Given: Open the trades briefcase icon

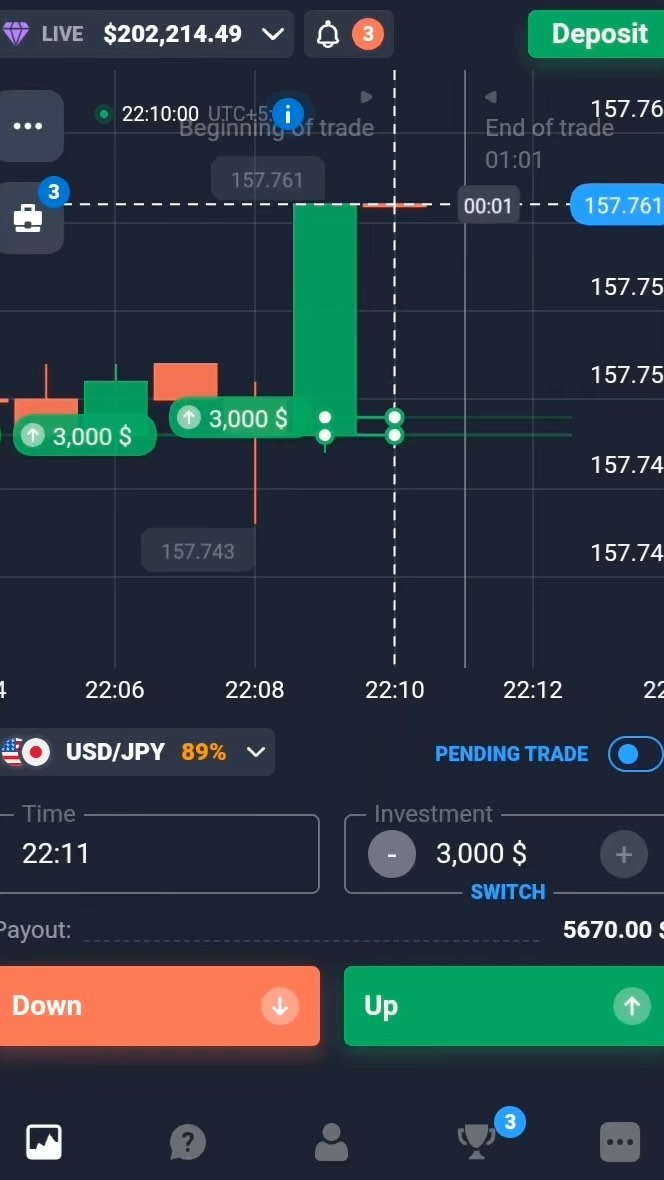Looking at the screenshot, I should [27, 219].
